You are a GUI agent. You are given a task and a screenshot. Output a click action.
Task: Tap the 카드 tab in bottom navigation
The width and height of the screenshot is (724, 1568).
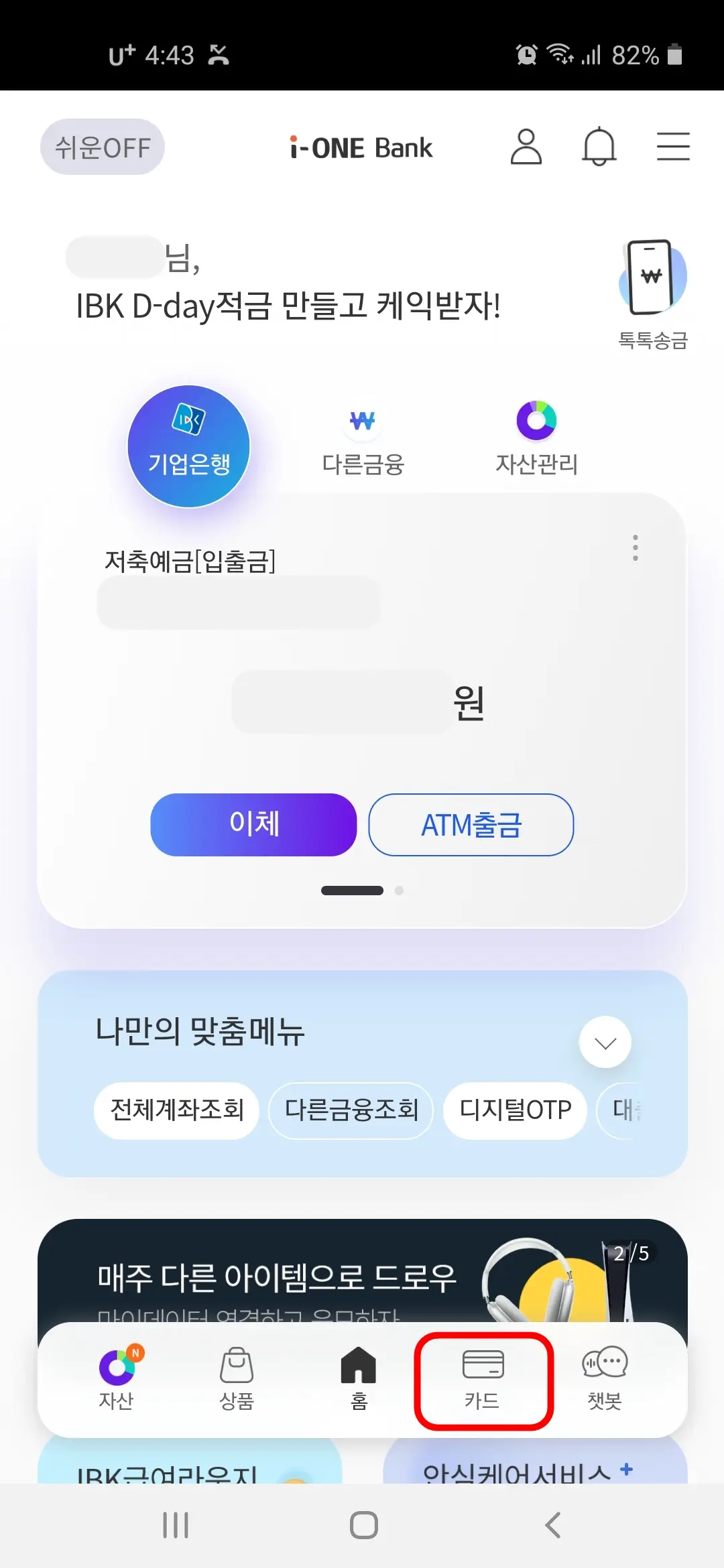click(484, 1378)
